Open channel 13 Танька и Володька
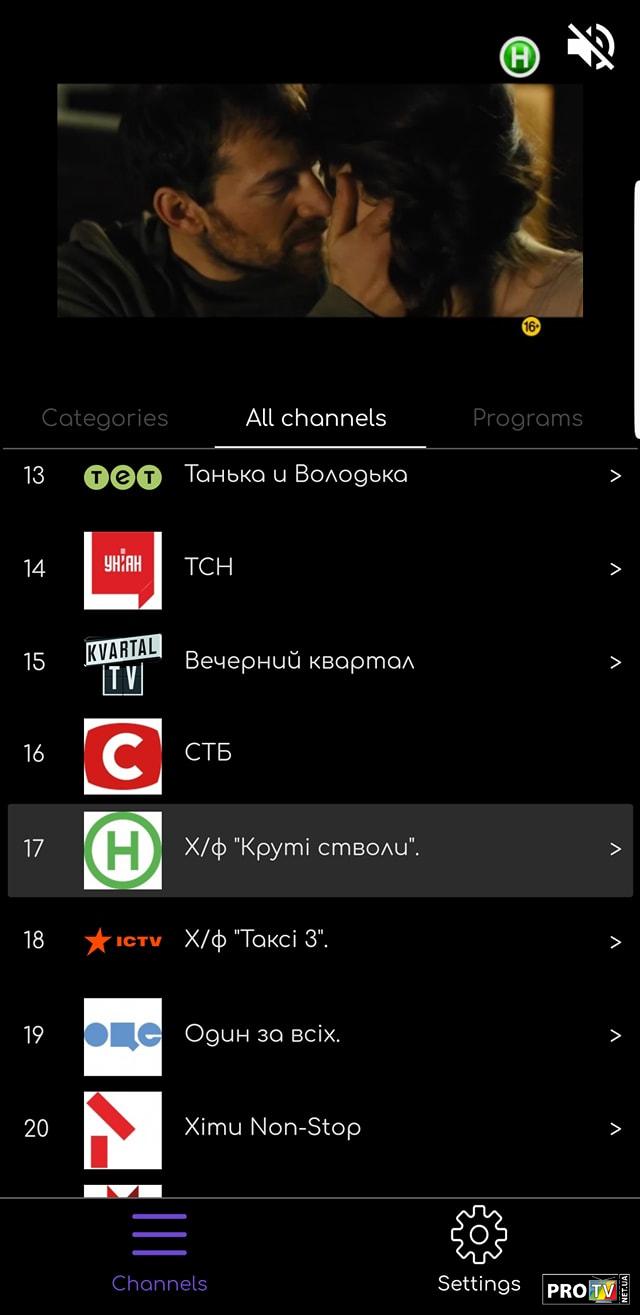Viewport: 640px width, 1315px height. [320, 475]
